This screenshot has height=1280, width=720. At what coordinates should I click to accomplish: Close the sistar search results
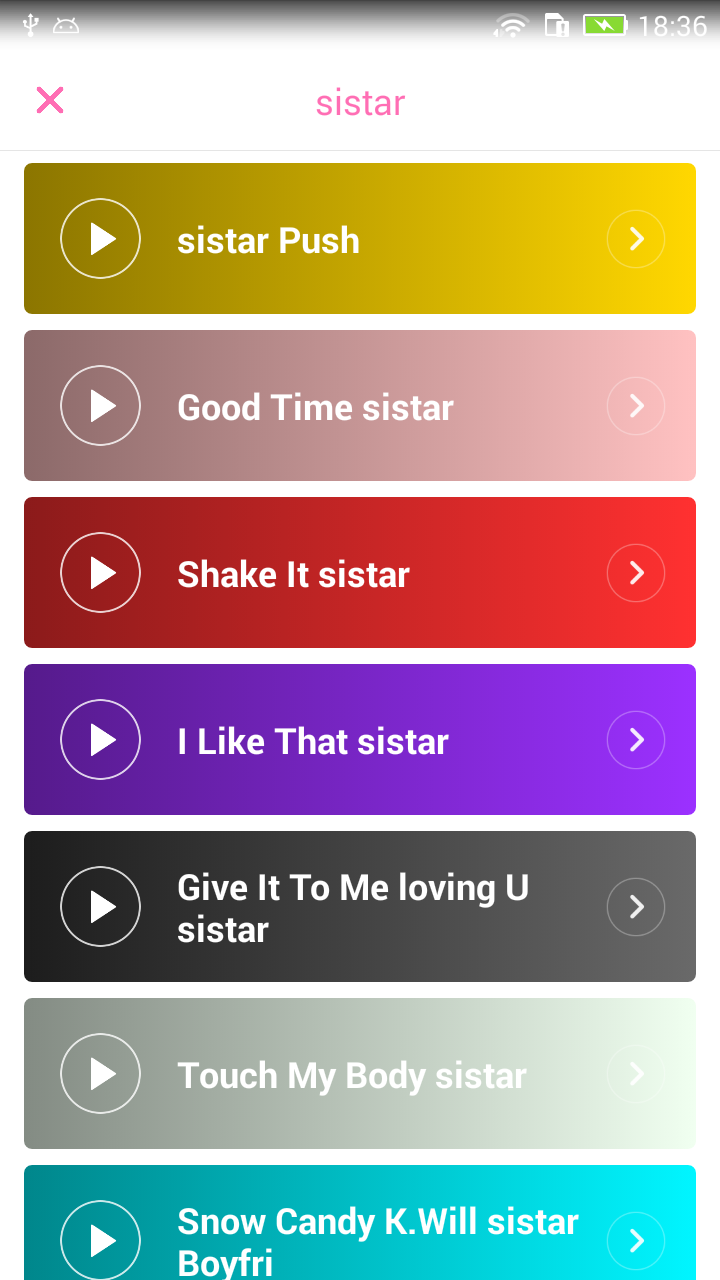click(50, 101)
